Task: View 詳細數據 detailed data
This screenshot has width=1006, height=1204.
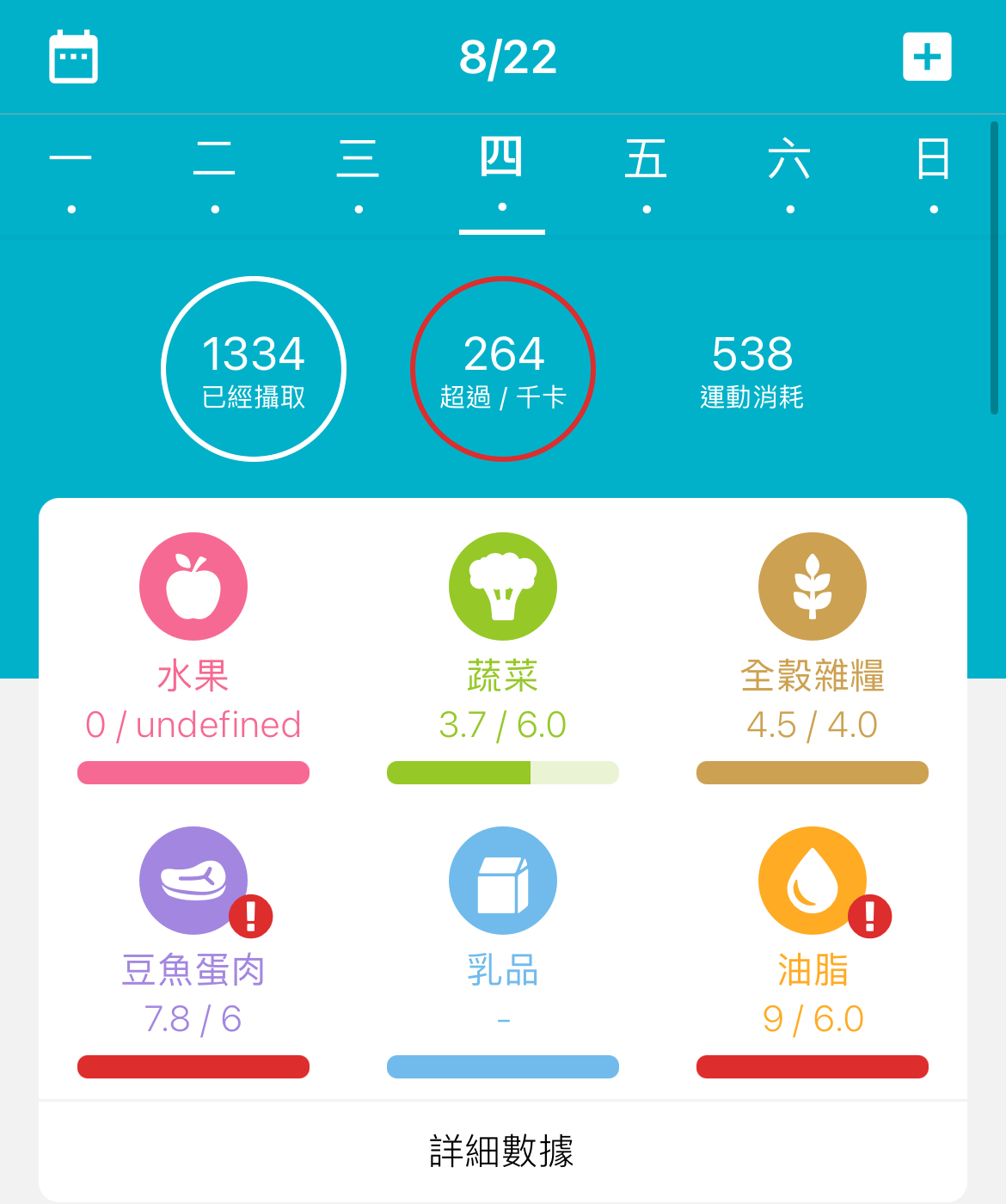Action: [502, 1151]
